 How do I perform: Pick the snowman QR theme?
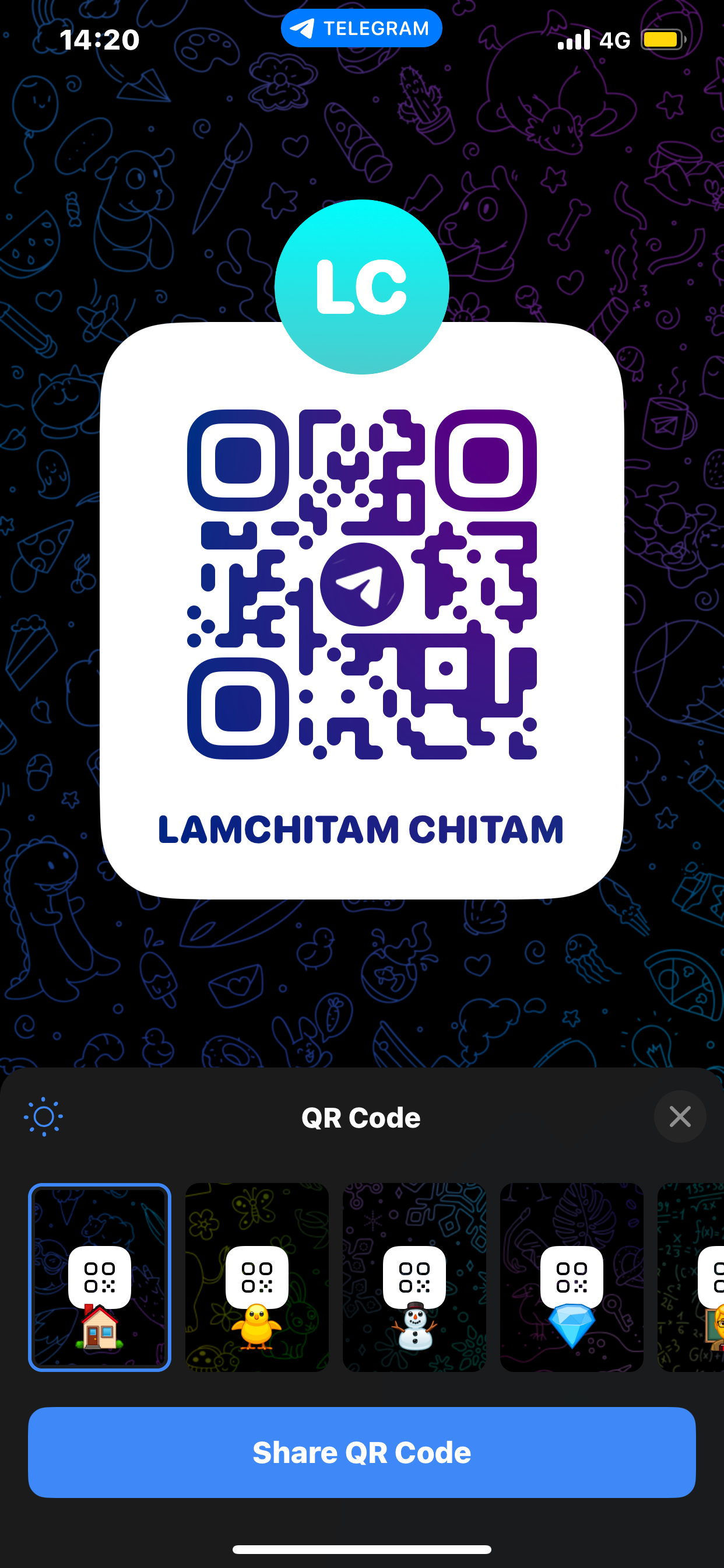point(414,1277)
